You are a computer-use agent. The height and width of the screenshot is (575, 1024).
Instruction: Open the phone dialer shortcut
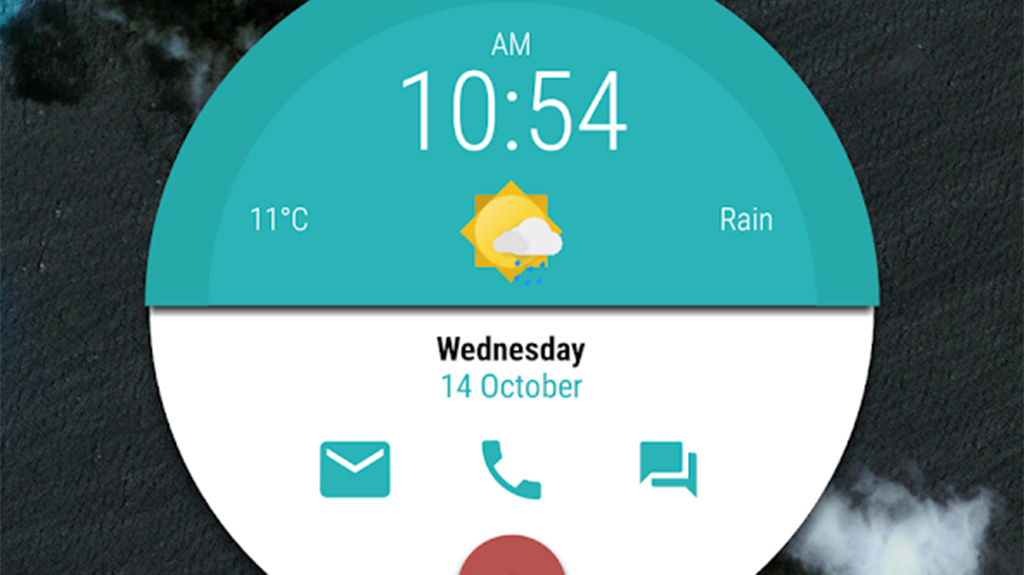511,470
